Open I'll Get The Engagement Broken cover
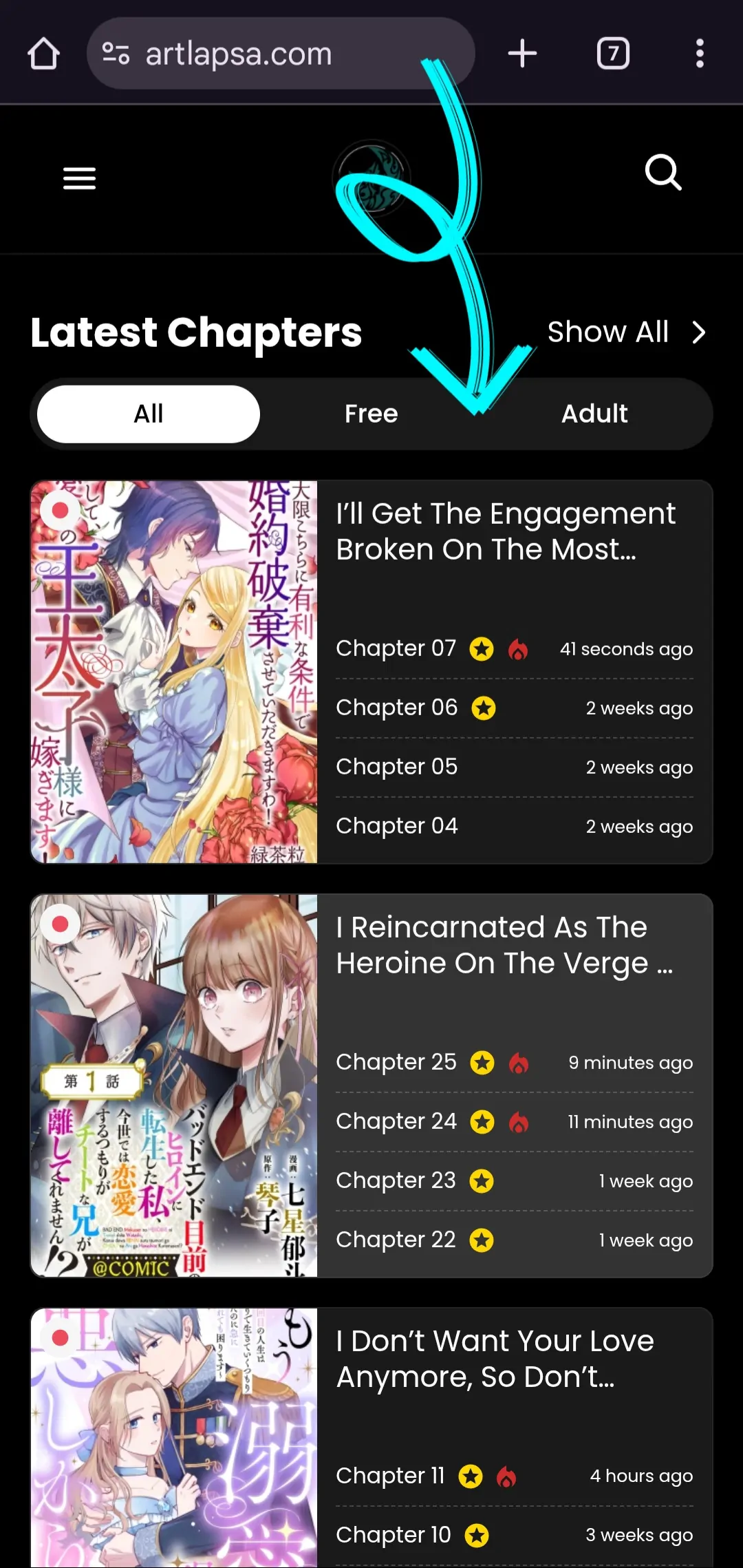Image resolution: width=743 pixels, height=1568 pixels. (174, 672)
